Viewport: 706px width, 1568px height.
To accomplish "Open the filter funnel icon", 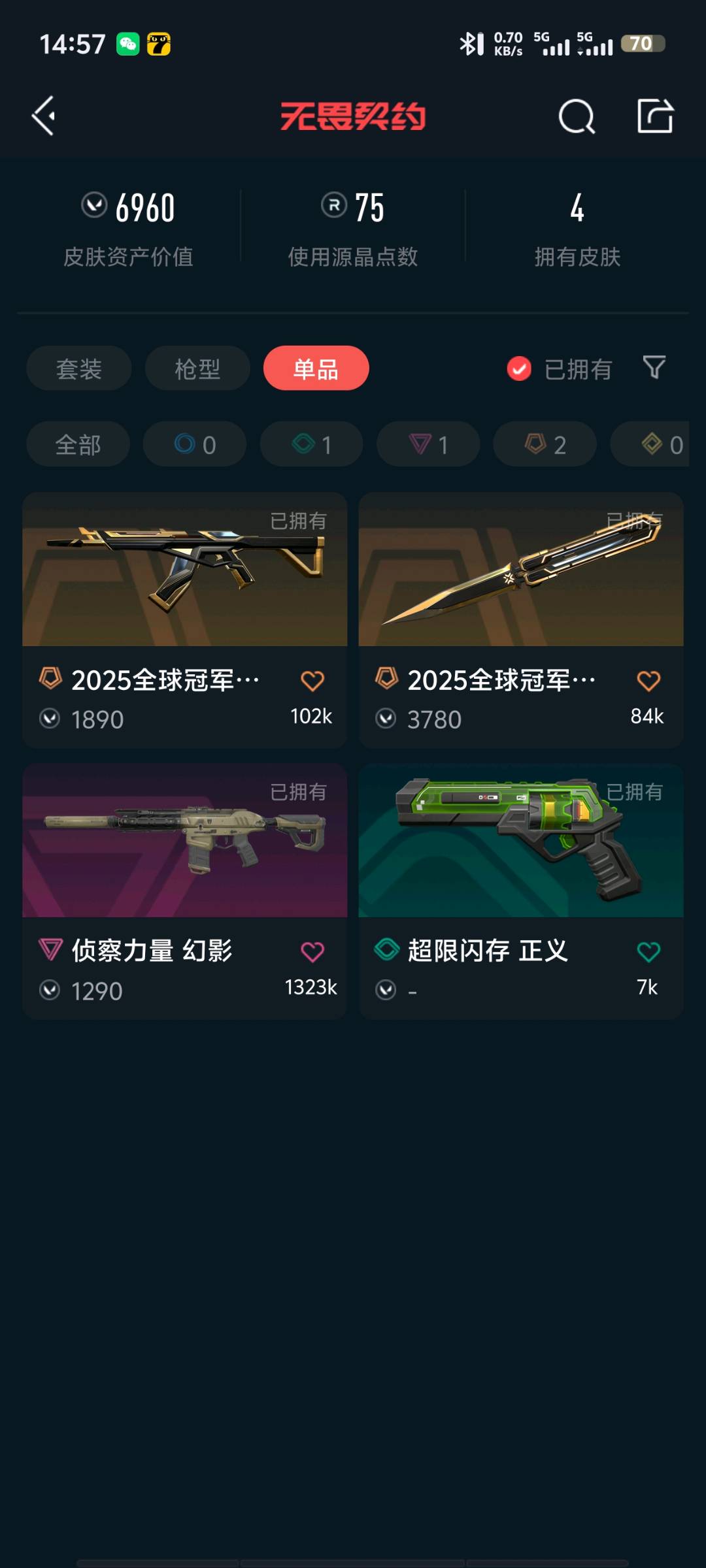I will coord(654,367).
